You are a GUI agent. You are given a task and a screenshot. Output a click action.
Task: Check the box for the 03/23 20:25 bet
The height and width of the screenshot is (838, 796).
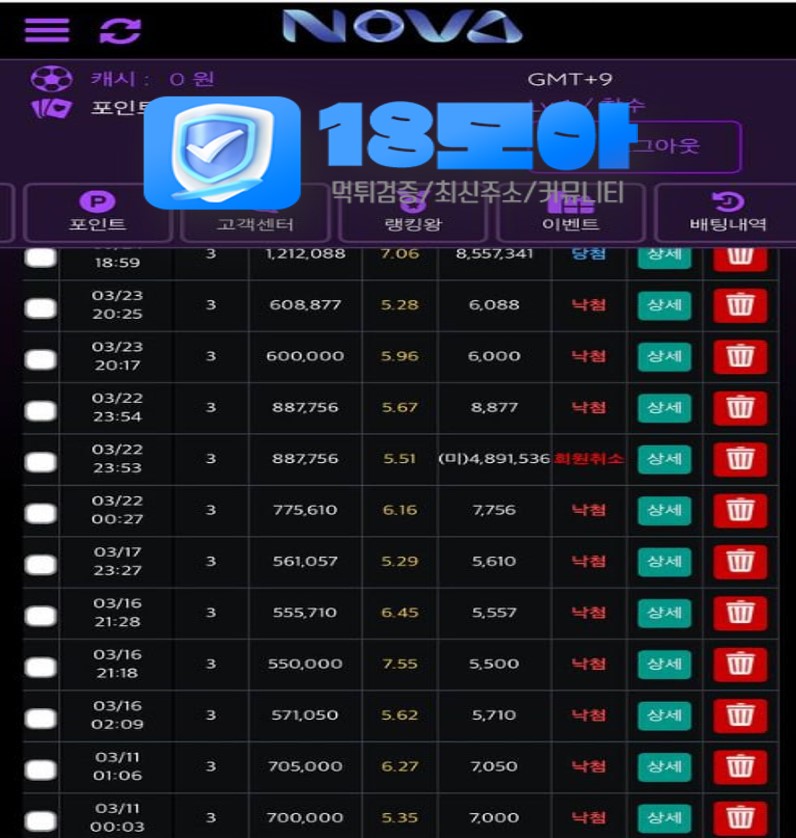[x=41, y=307]
